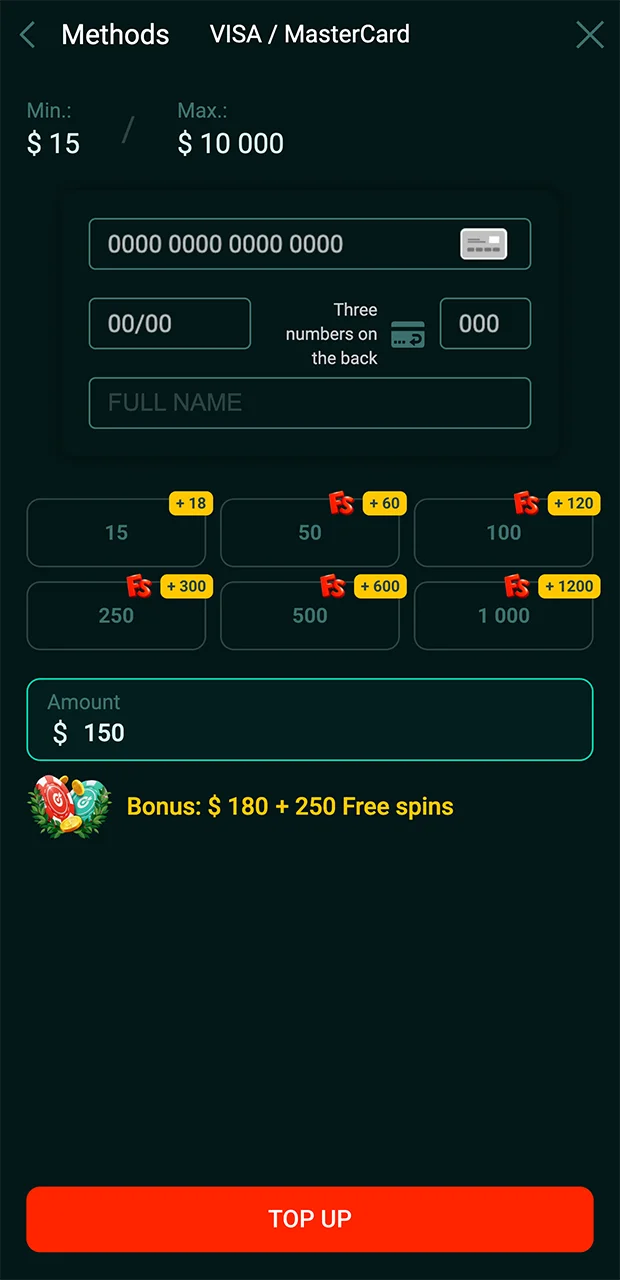Select the Full Name field
Viewport: 620px width, 1280px height.
click(309, 403)
